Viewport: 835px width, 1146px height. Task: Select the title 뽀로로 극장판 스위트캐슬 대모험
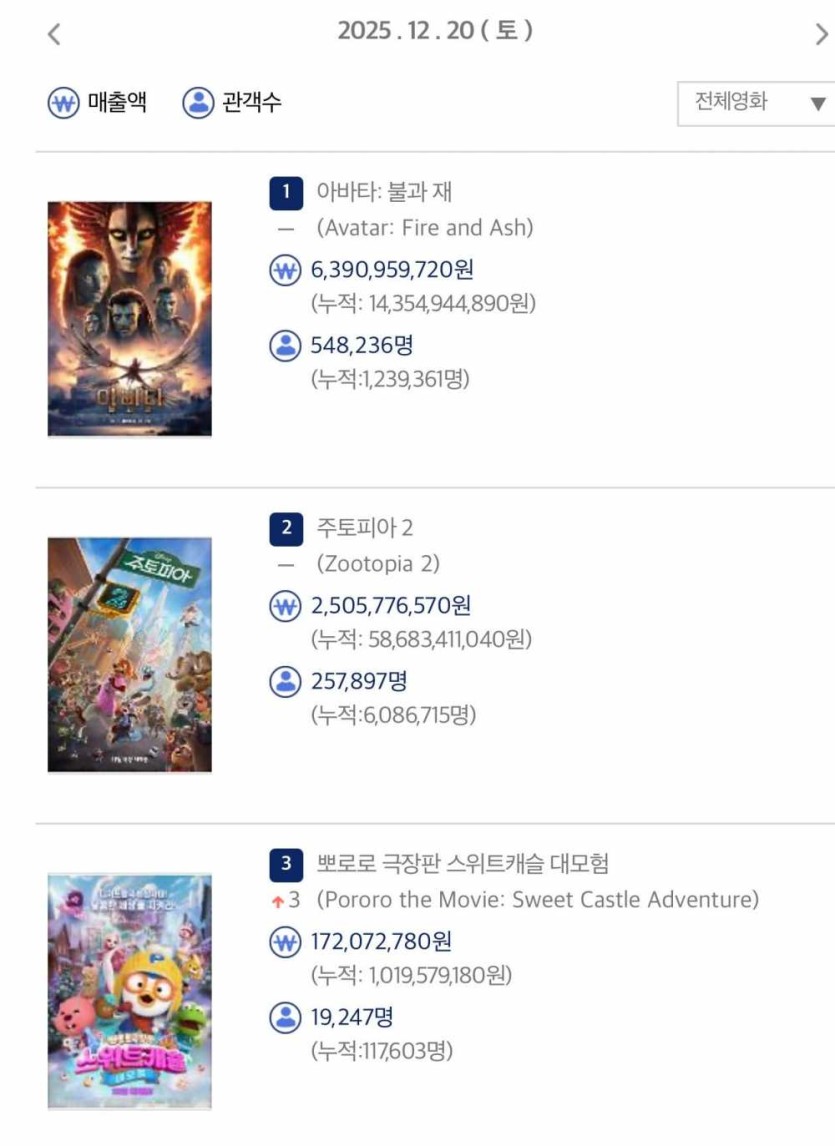pos(462,863)
